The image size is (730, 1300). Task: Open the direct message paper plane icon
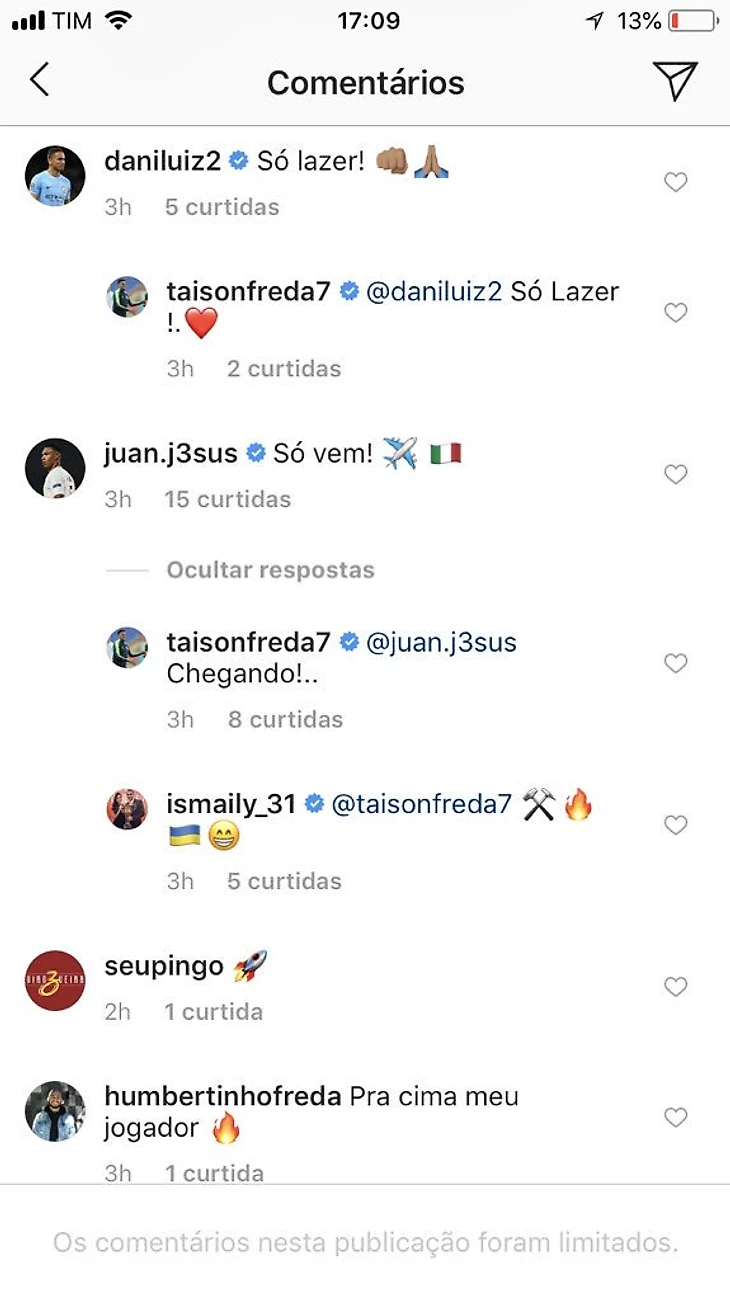click(x=675, y=80)
